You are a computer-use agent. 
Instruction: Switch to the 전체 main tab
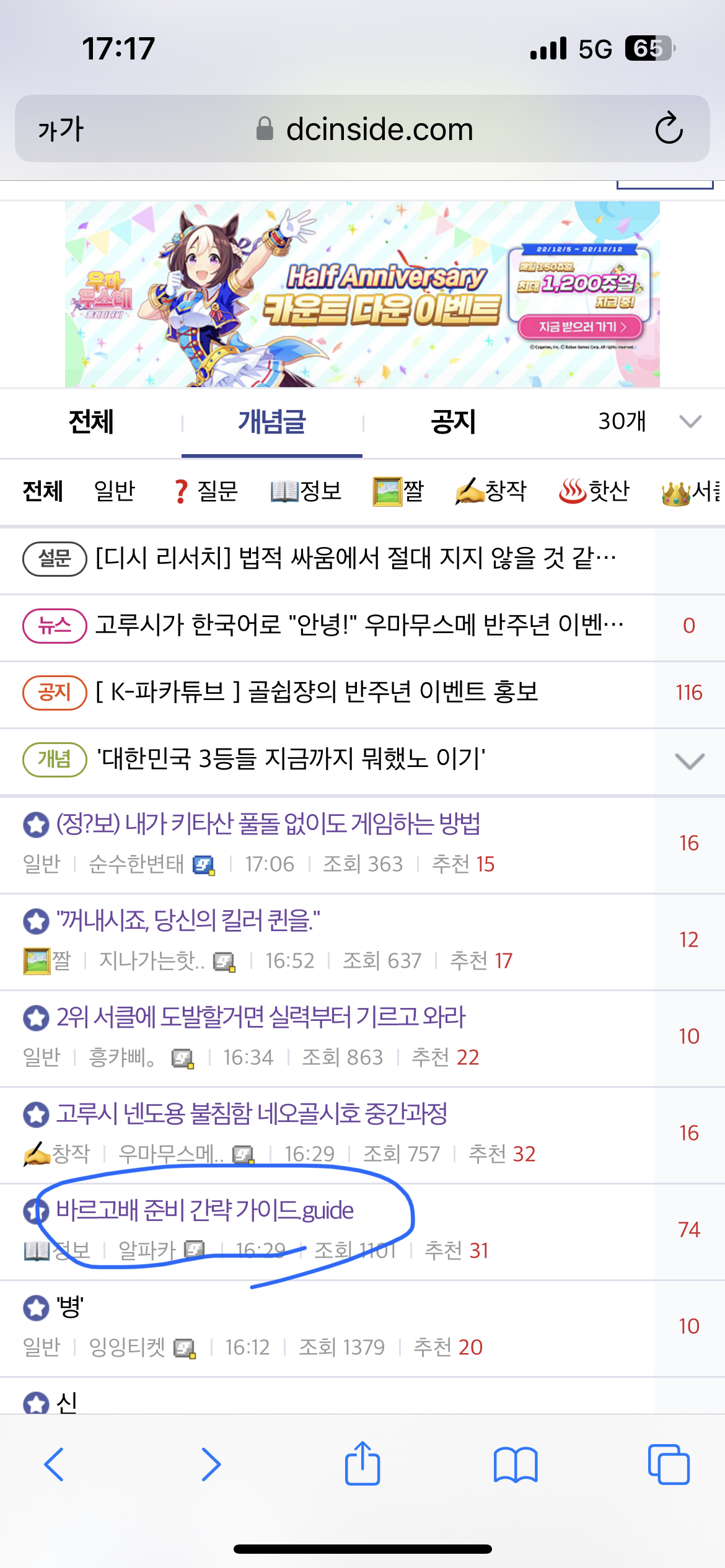click(x=91, y=423)
